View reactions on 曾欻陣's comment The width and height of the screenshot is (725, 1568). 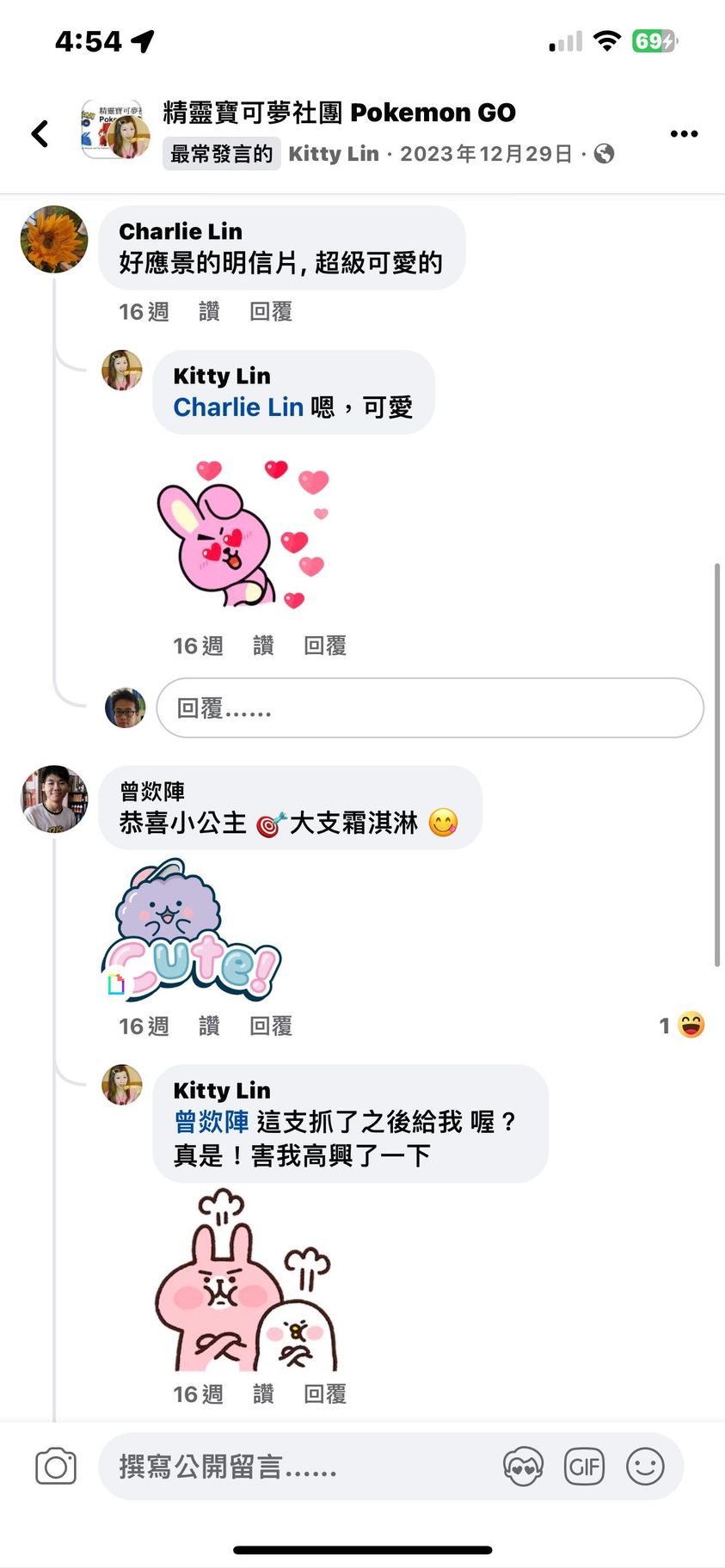point(682,1025)
